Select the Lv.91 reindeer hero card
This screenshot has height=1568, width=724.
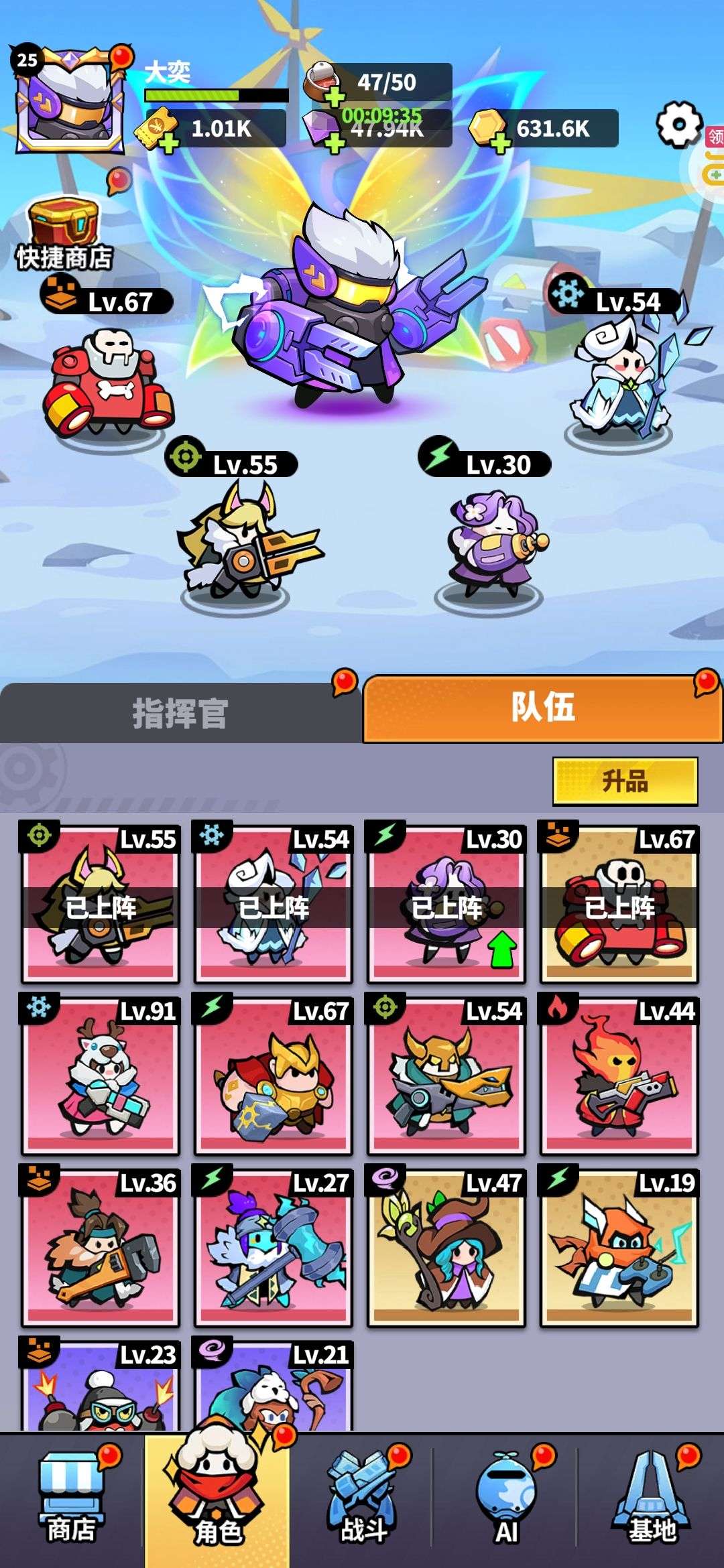(x=101, y=1075)
